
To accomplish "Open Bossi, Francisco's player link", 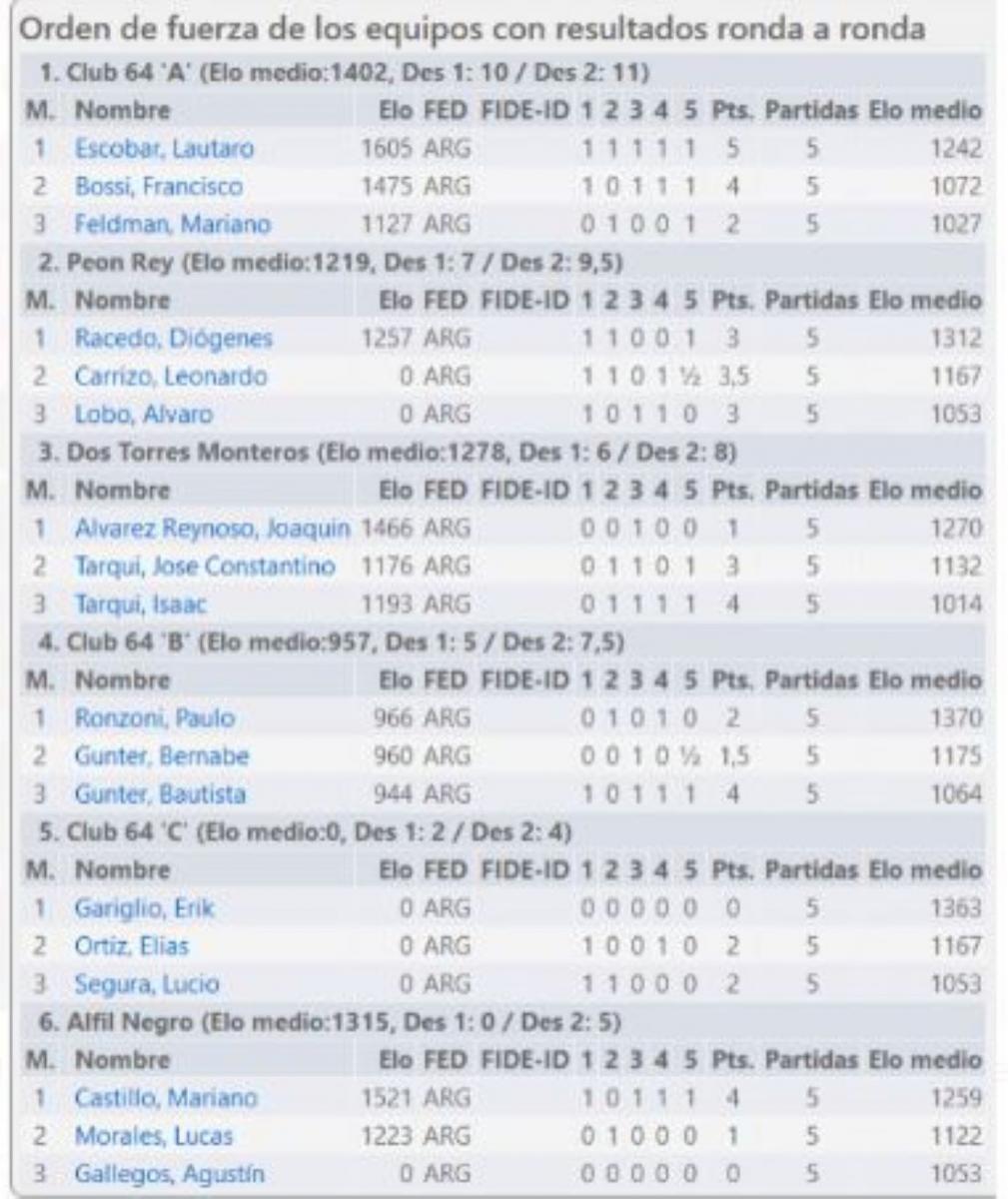I will (x=158, y=187).
